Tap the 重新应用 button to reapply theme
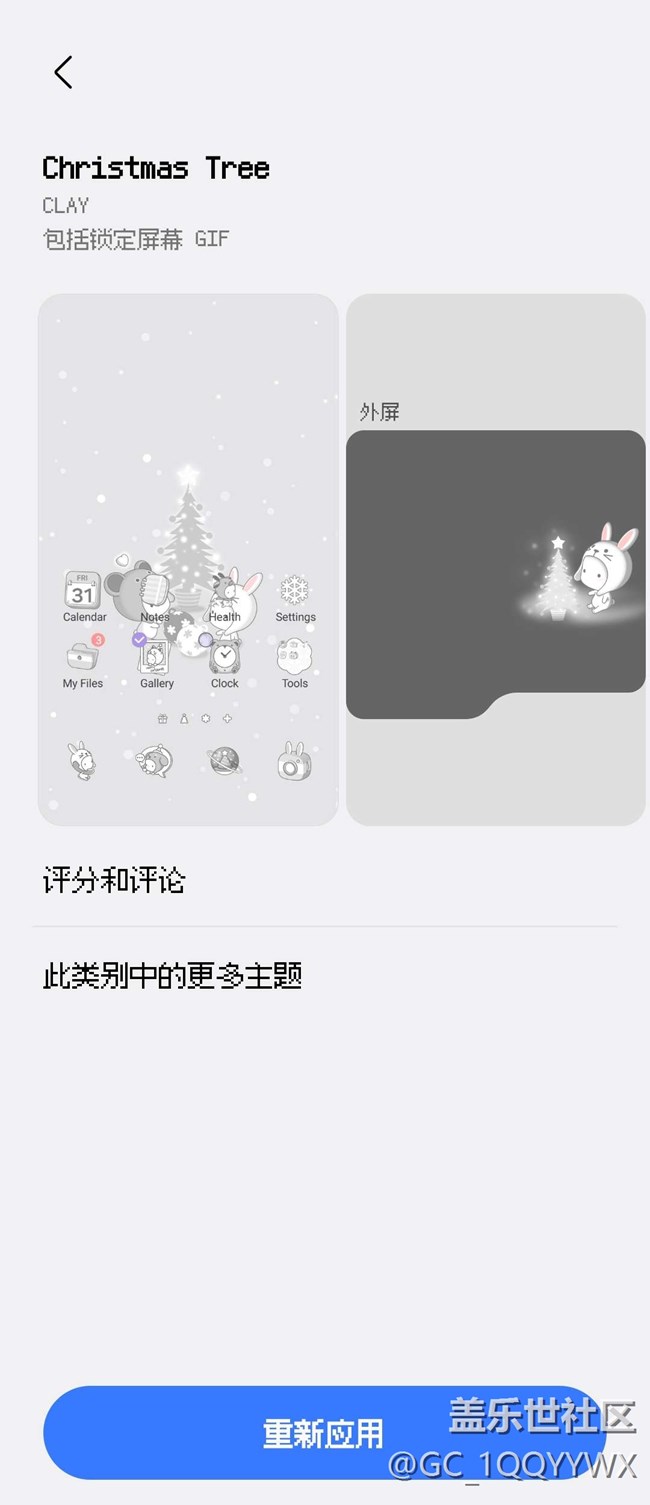The height and width of the screenshot is (1505, 650). [323, 1432]
